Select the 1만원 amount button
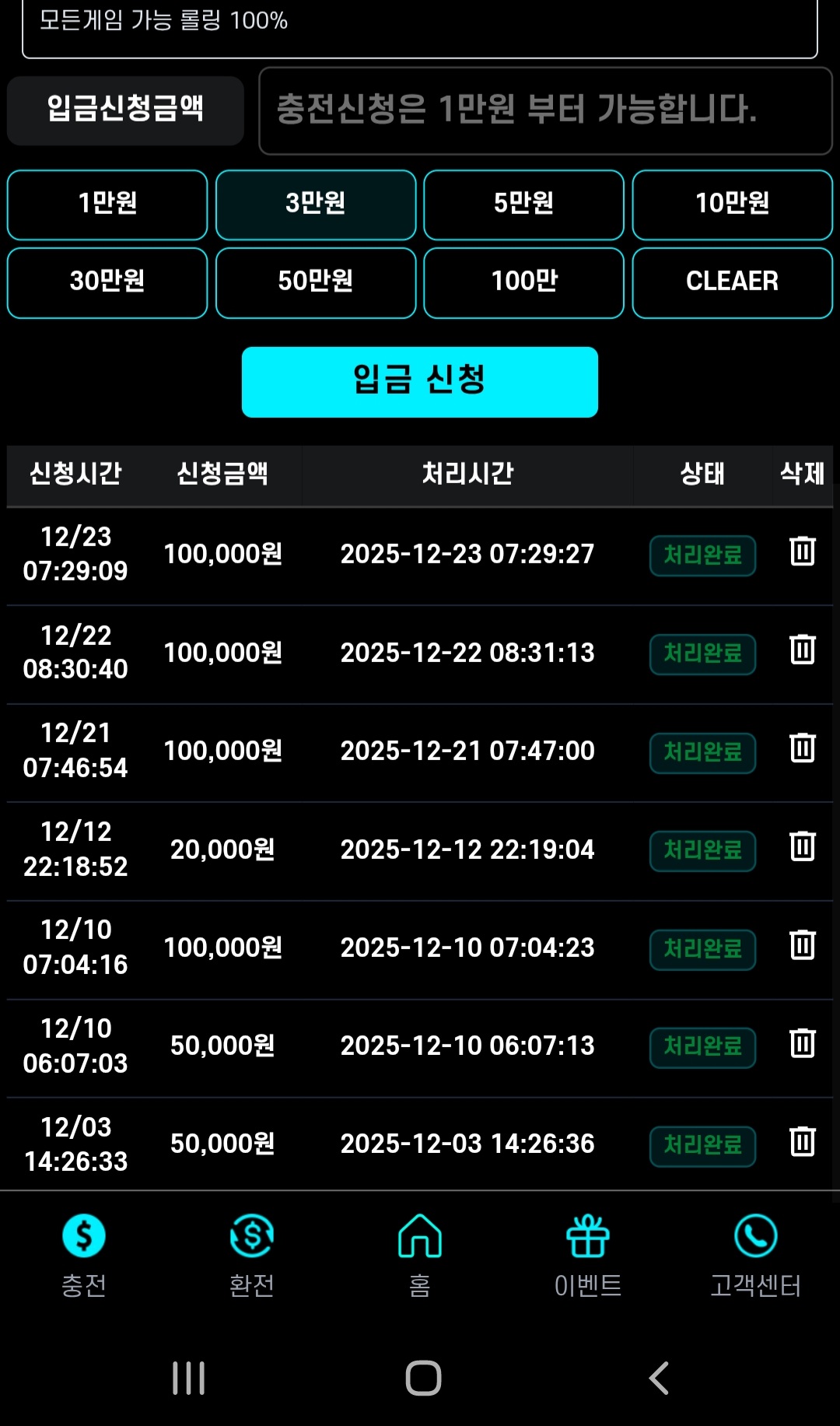Screen dimensions: 840x1426 107,205
